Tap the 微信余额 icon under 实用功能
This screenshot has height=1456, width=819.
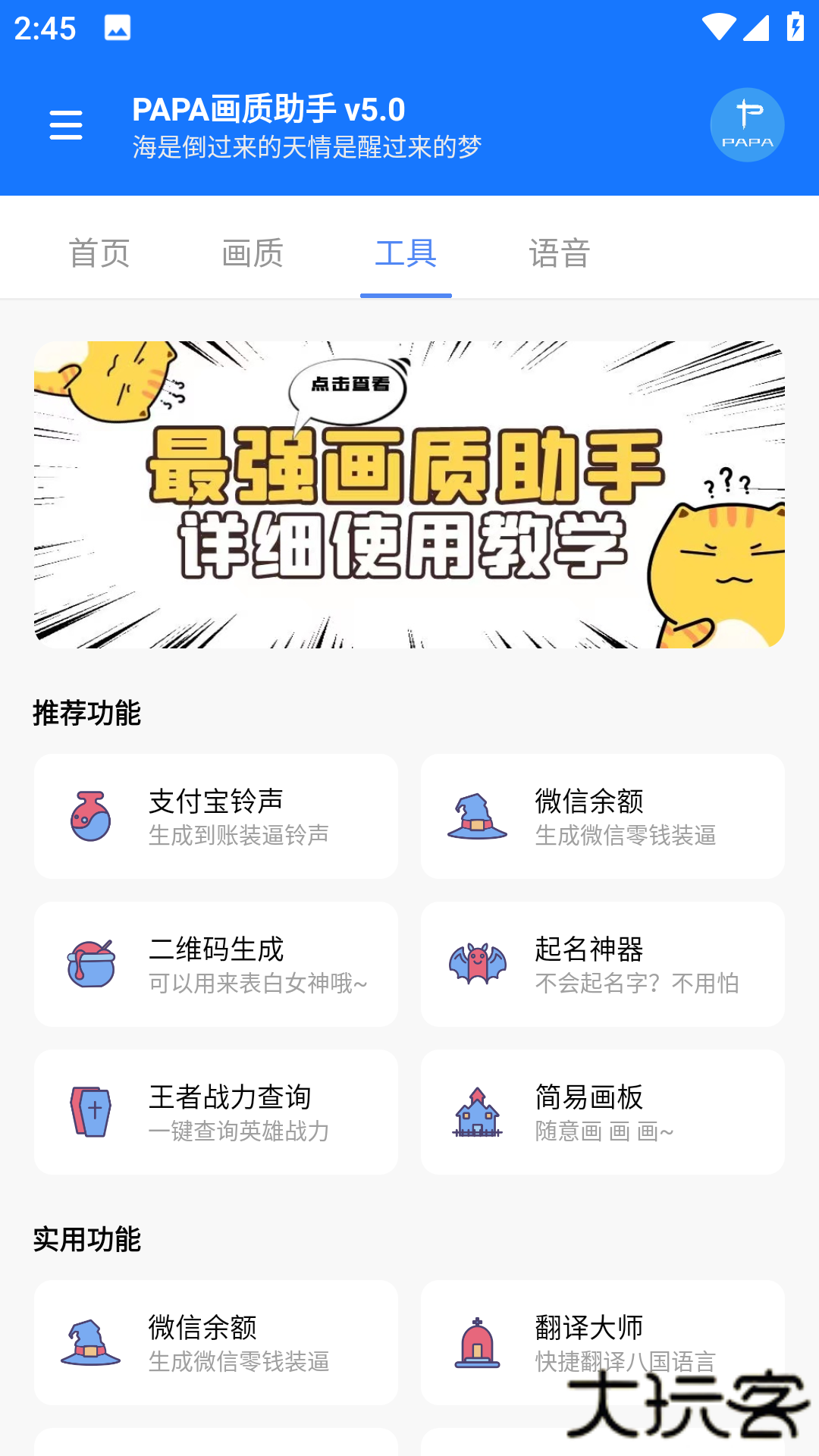tap(92, 1342)
